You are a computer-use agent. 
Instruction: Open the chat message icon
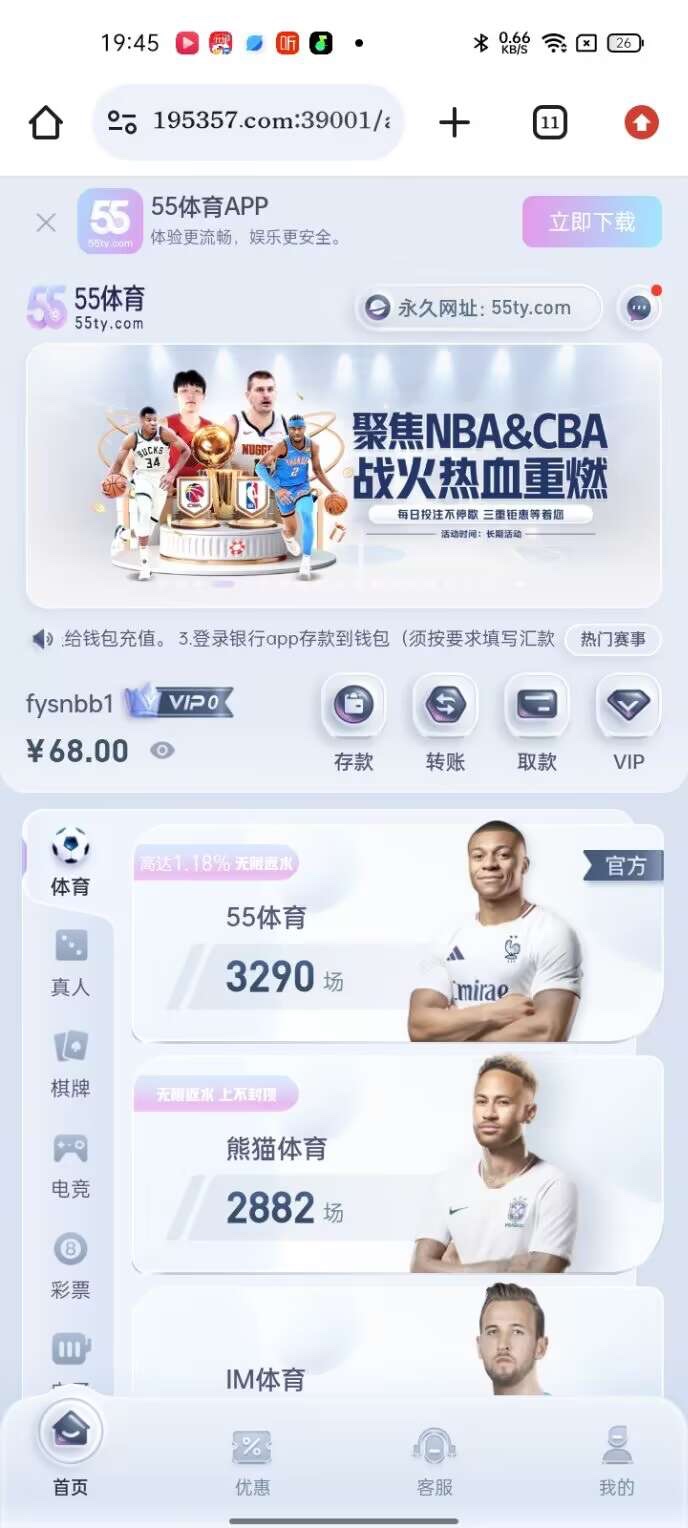[x=639, y=308]
